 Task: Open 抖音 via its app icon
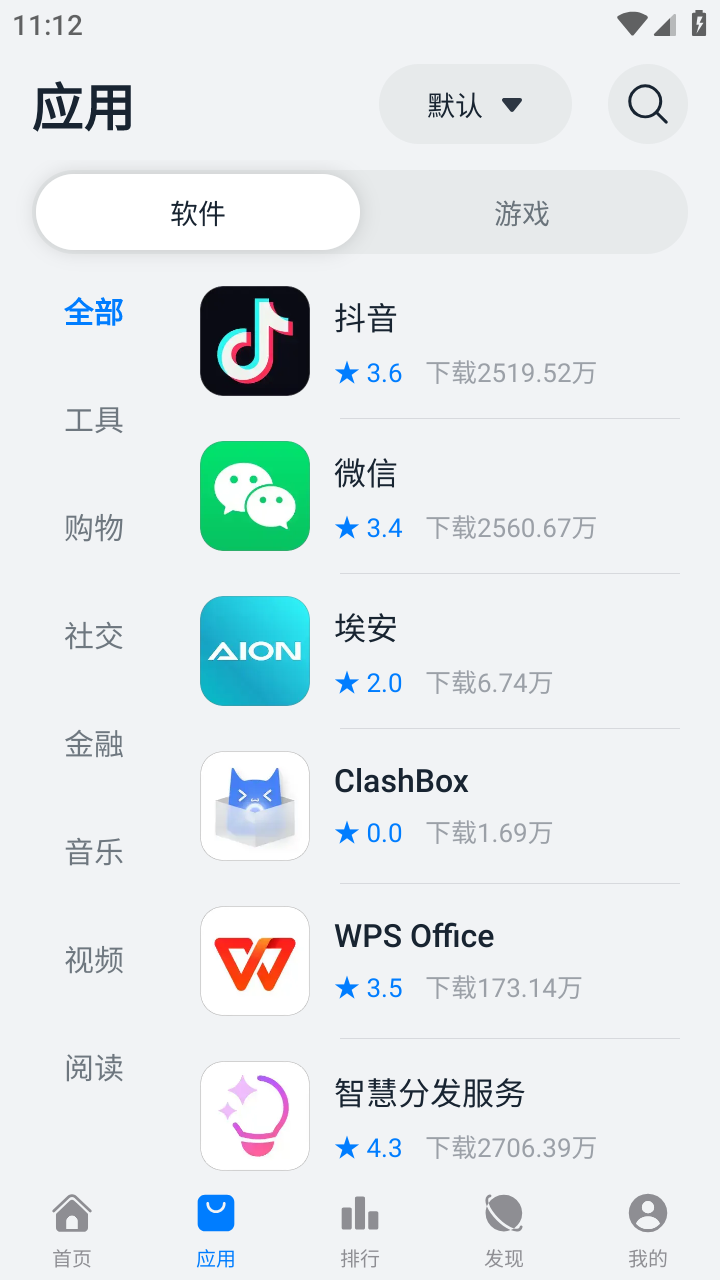pyautogui.click(x=254, y=340)
